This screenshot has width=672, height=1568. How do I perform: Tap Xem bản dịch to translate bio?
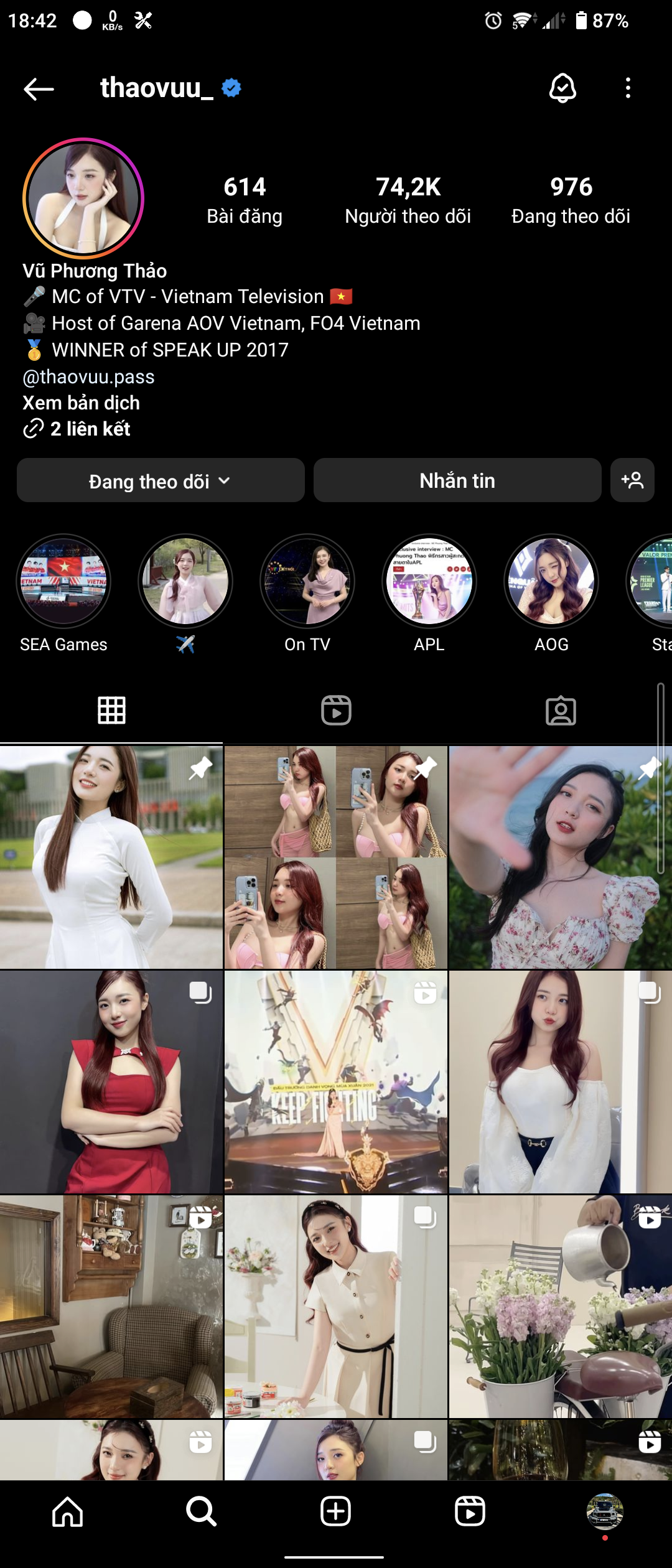coord(81,403)
